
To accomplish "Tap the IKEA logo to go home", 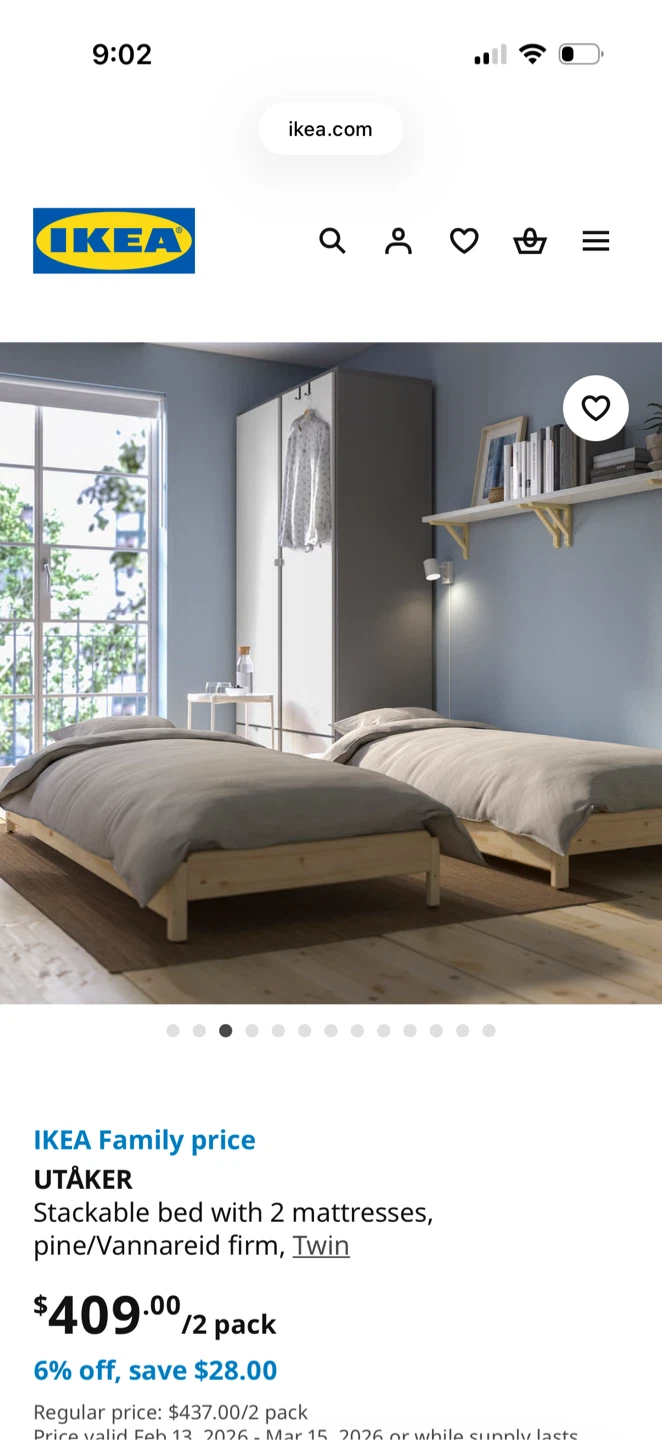I will [x=114, y=241].
